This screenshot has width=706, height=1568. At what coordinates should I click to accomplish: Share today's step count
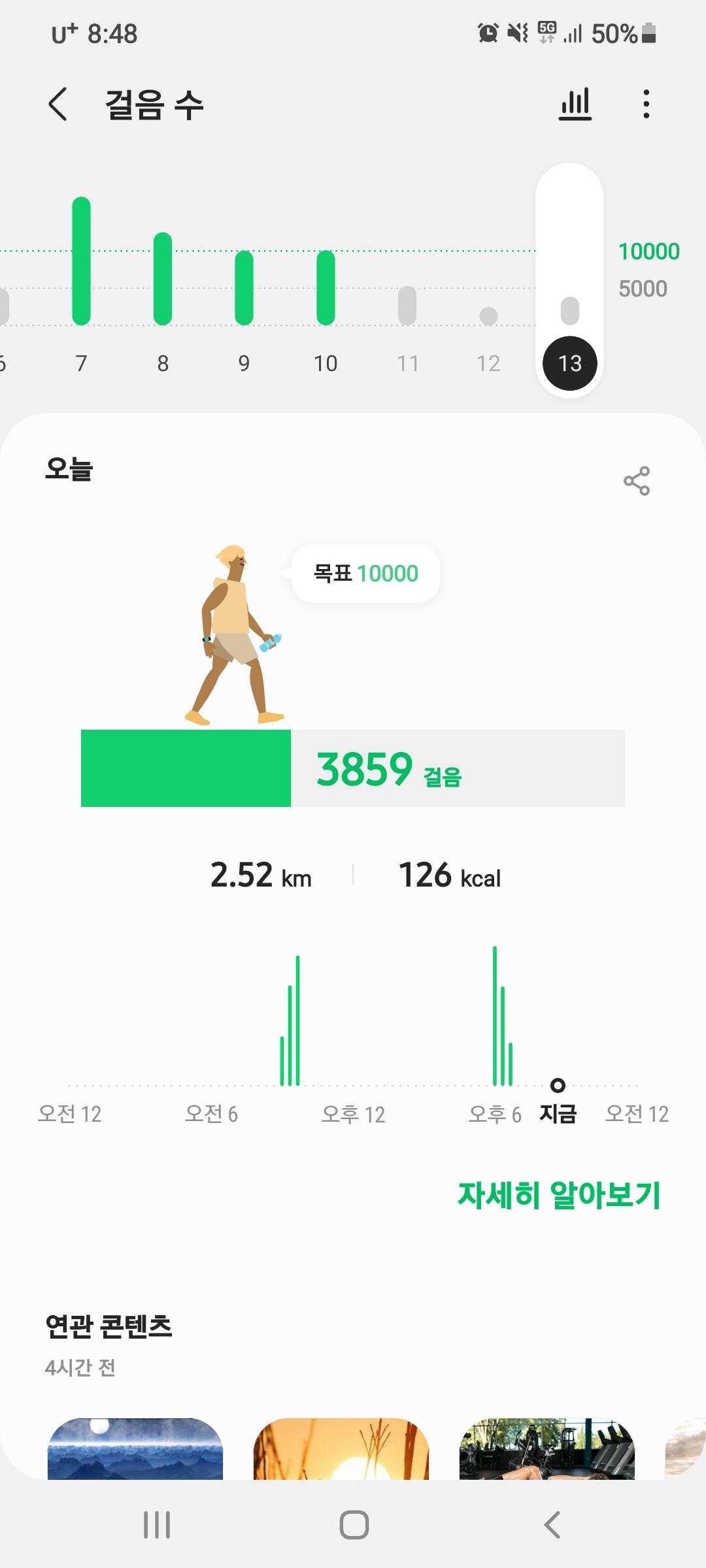(636, 481)
